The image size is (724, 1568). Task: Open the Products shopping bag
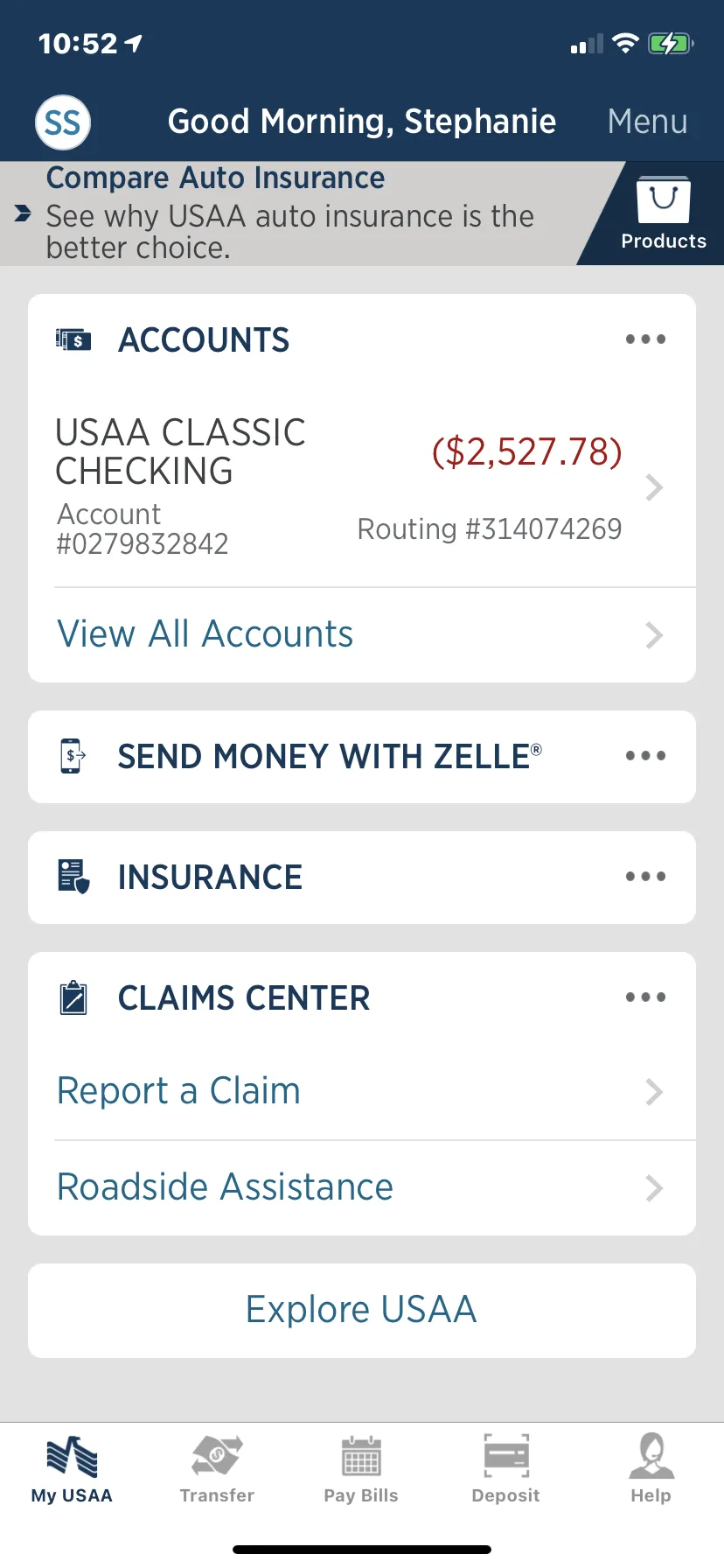coord(664,213)
